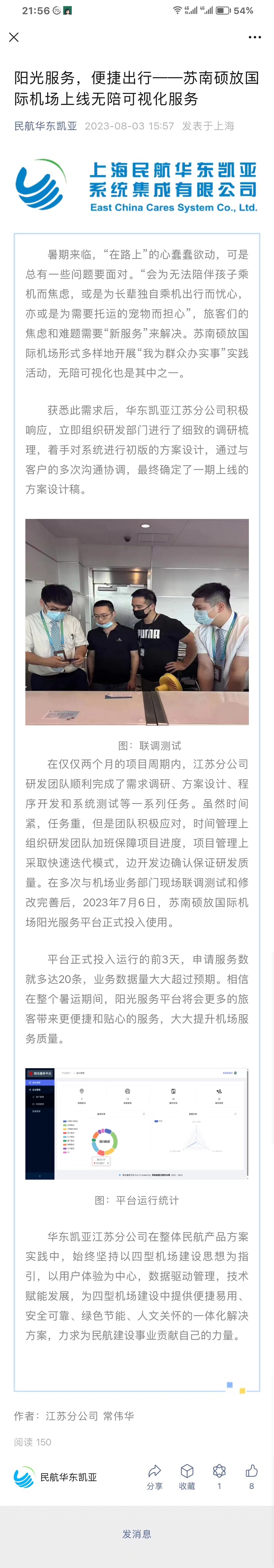274x1568 pixels.
Task: Tap 发消息 to message the account
Action: coord(137,1534)
